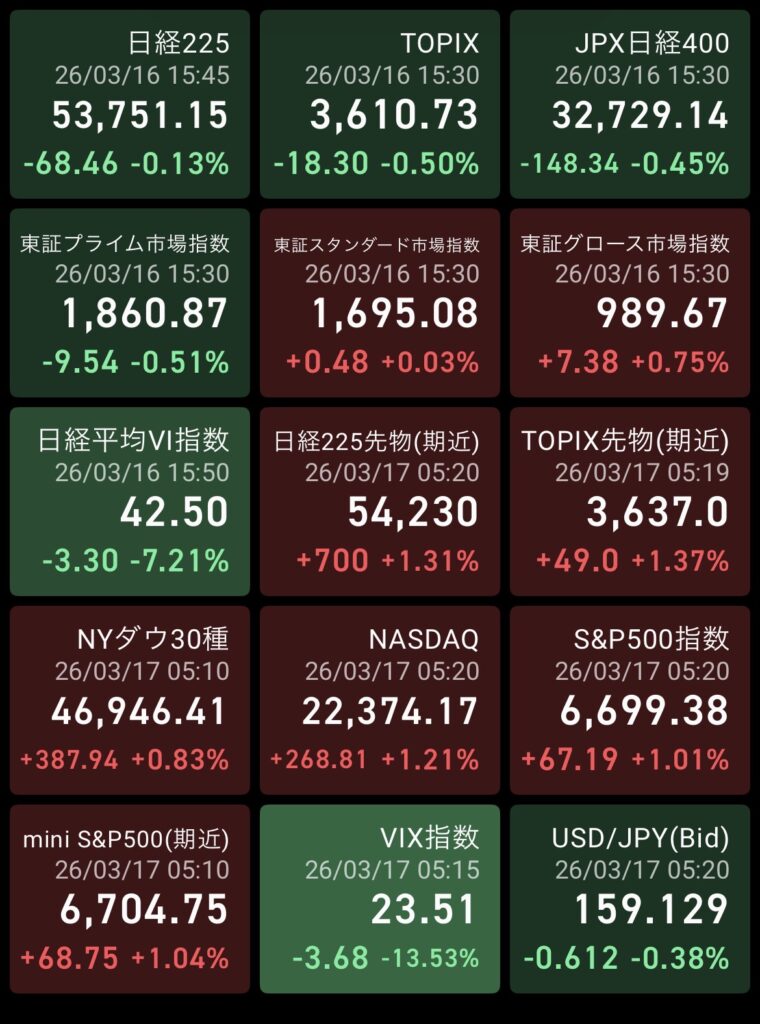760x1024 pixels.
Task: View TOPIX index details
Action: point(379,104)
